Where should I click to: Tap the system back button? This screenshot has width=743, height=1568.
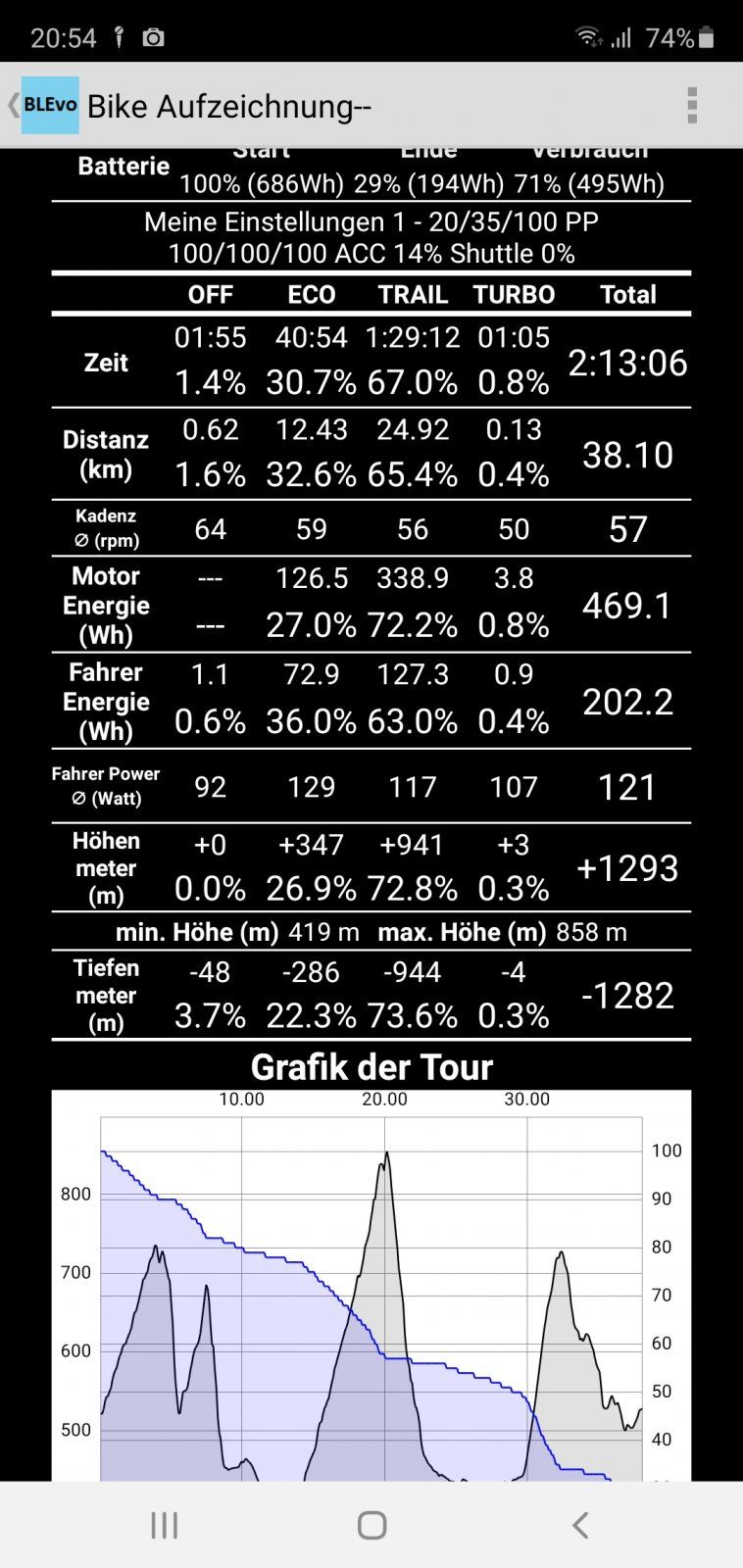tap(579, 1525)
